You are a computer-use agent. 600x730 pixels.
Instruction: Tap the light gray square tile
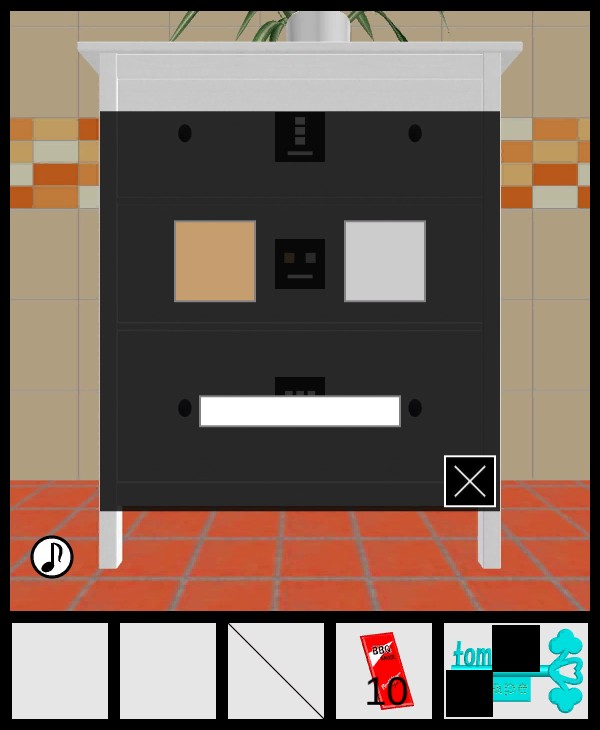click(x=385, y=261)
